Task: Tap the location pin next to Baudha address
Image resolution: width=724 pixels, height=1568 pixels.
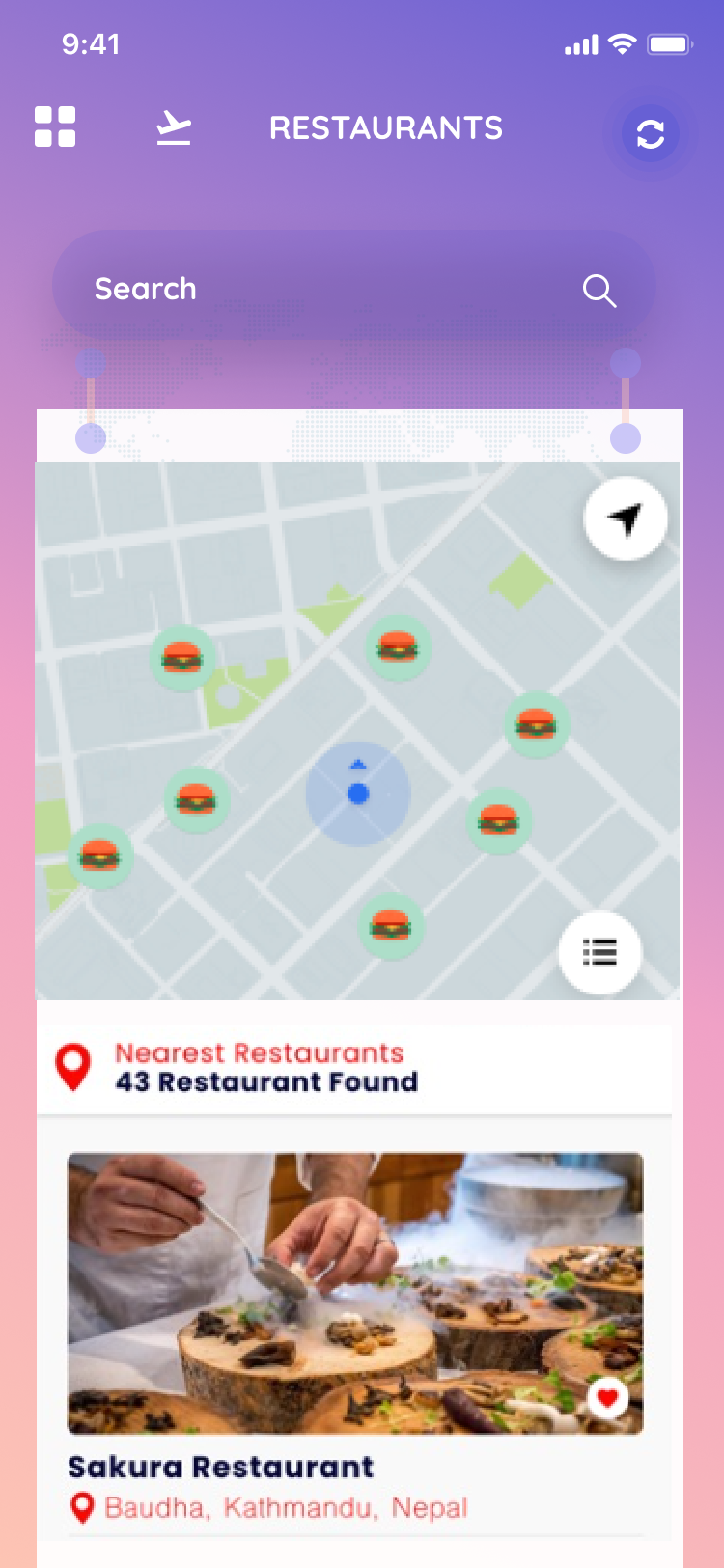Action: point(82,1506)
